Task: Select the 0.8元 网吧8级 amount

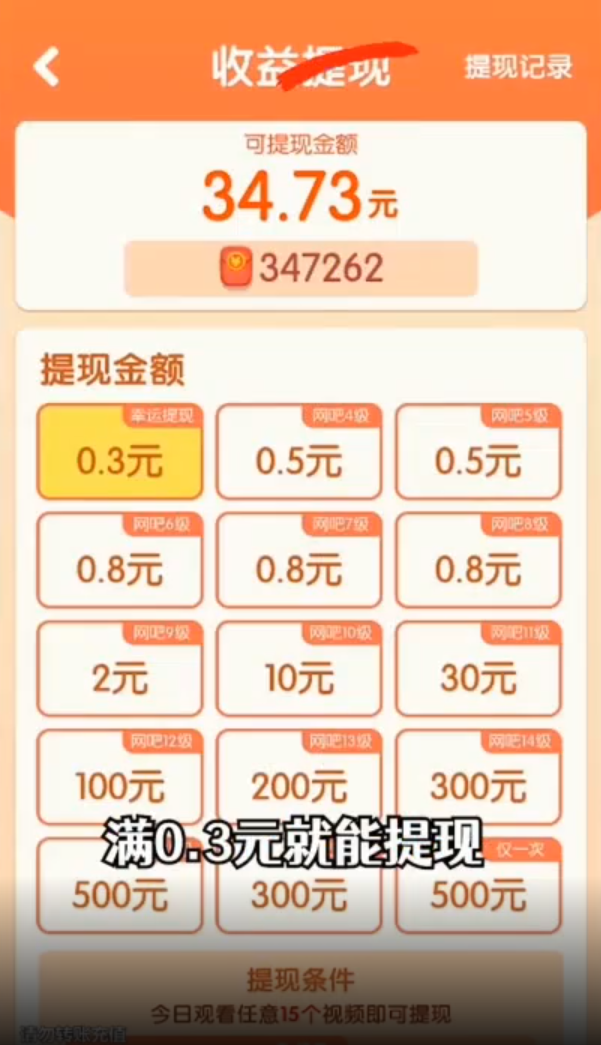Action: (477, 561)
